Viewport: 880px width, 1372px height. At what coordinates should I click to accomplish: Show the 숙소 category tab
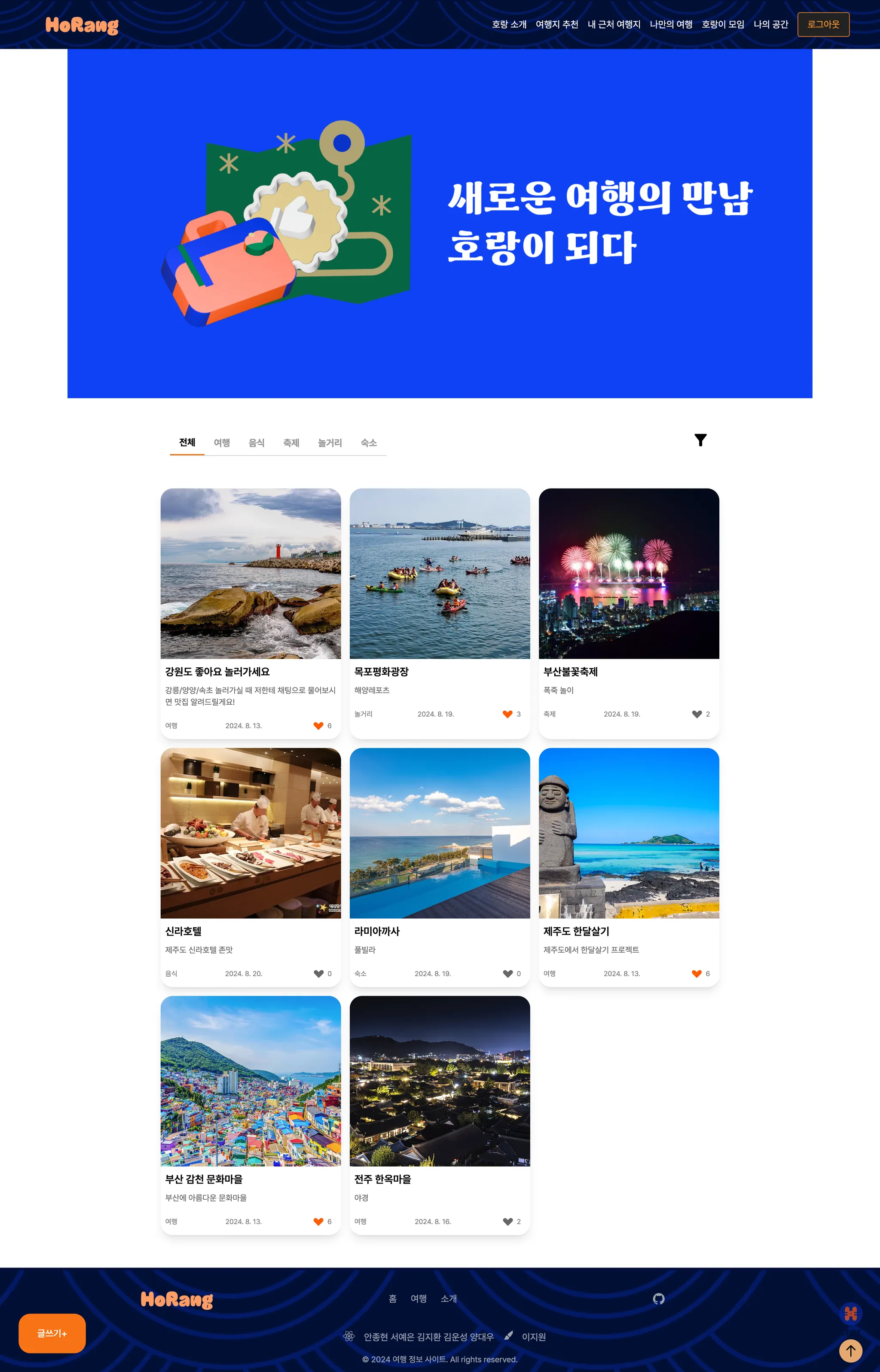click(369, 443)
